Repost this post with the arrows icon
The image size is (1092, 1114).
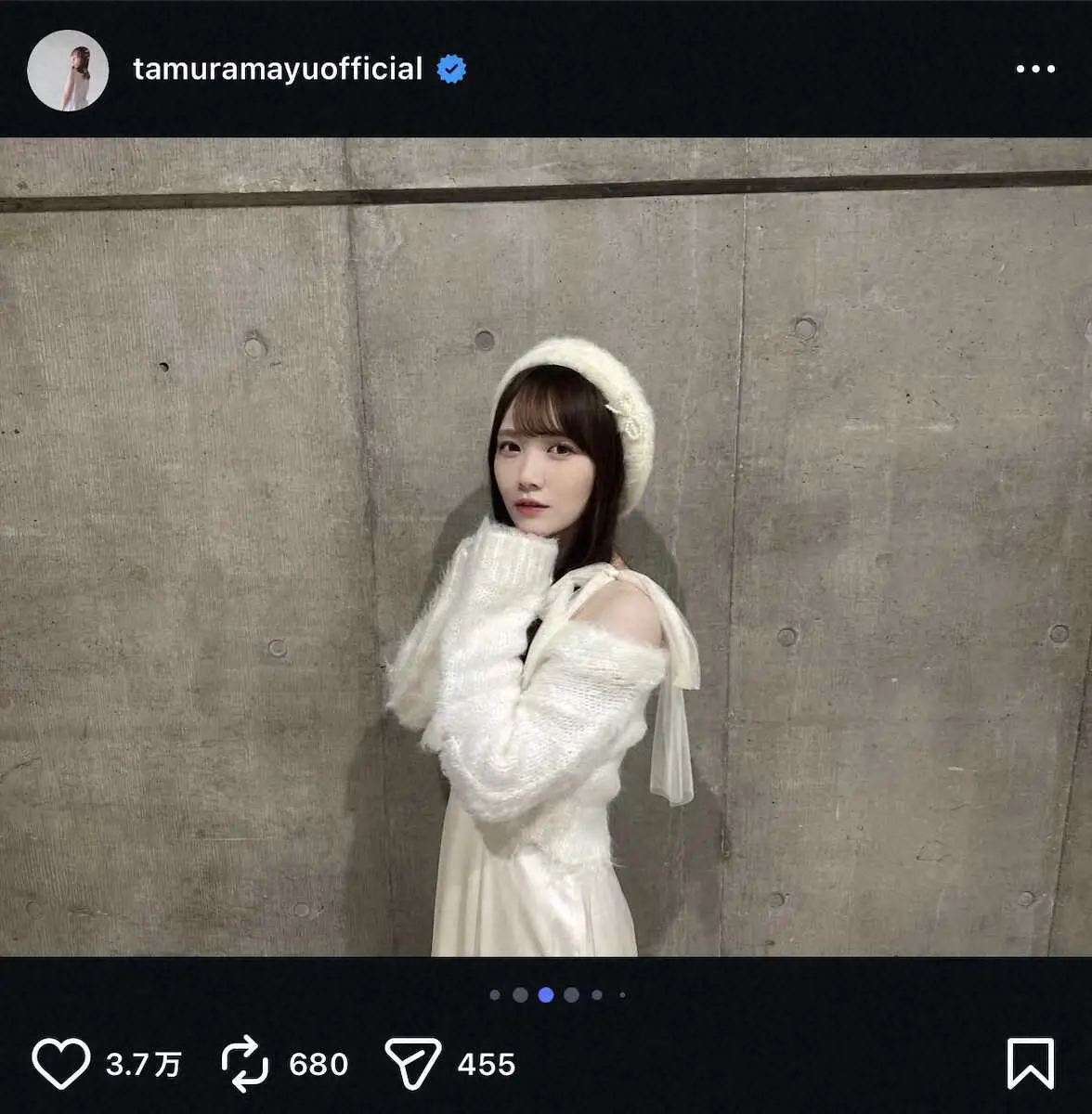(246, 1064)
